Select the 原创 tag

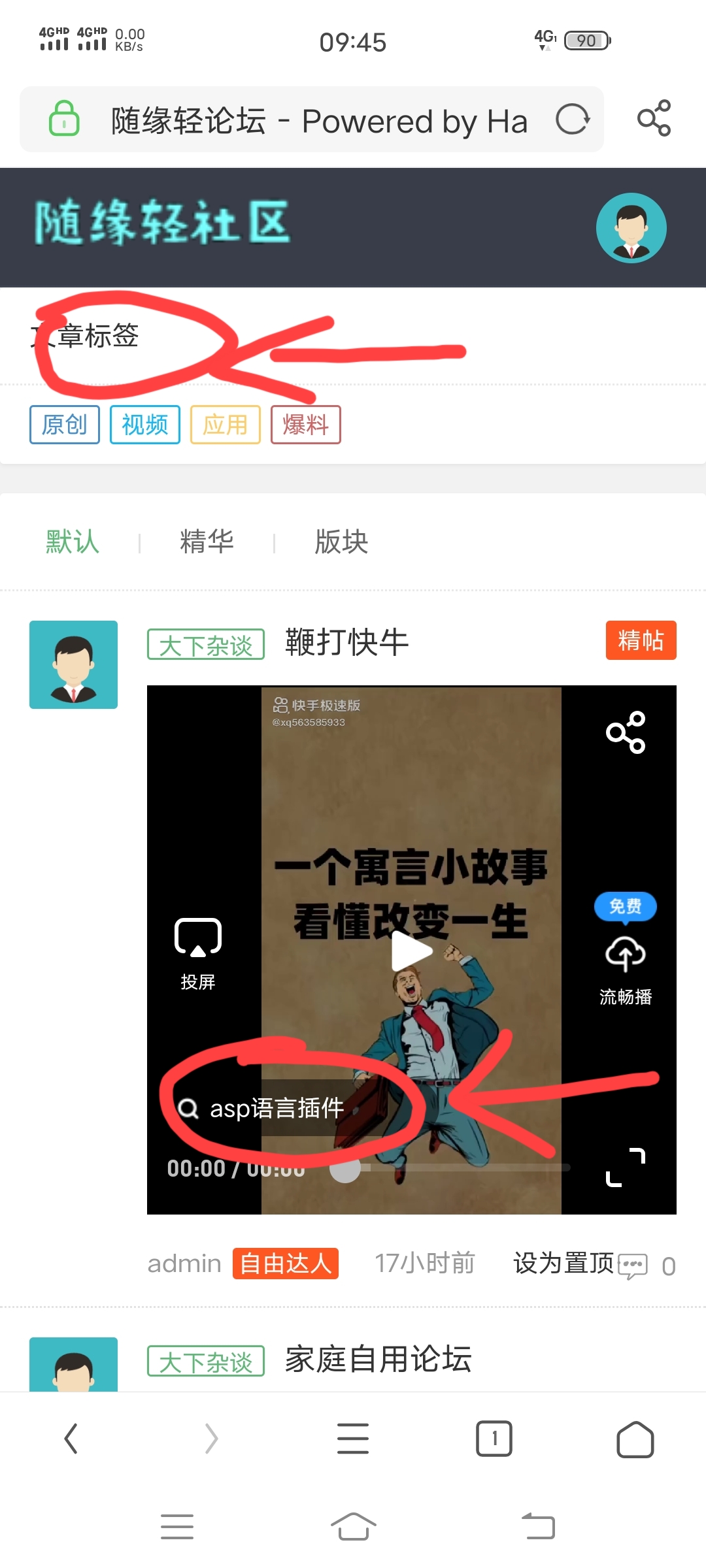coord(64,425)
